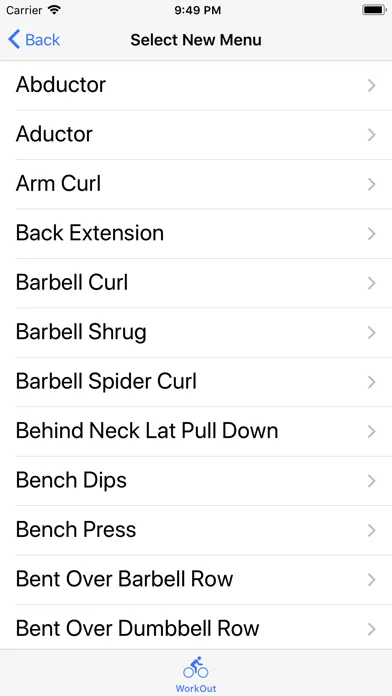Image resolution: width=392 pixels, height=696 pixels.
Task: Switch to the WorkOut tab
Action: (x=196, y=674)
